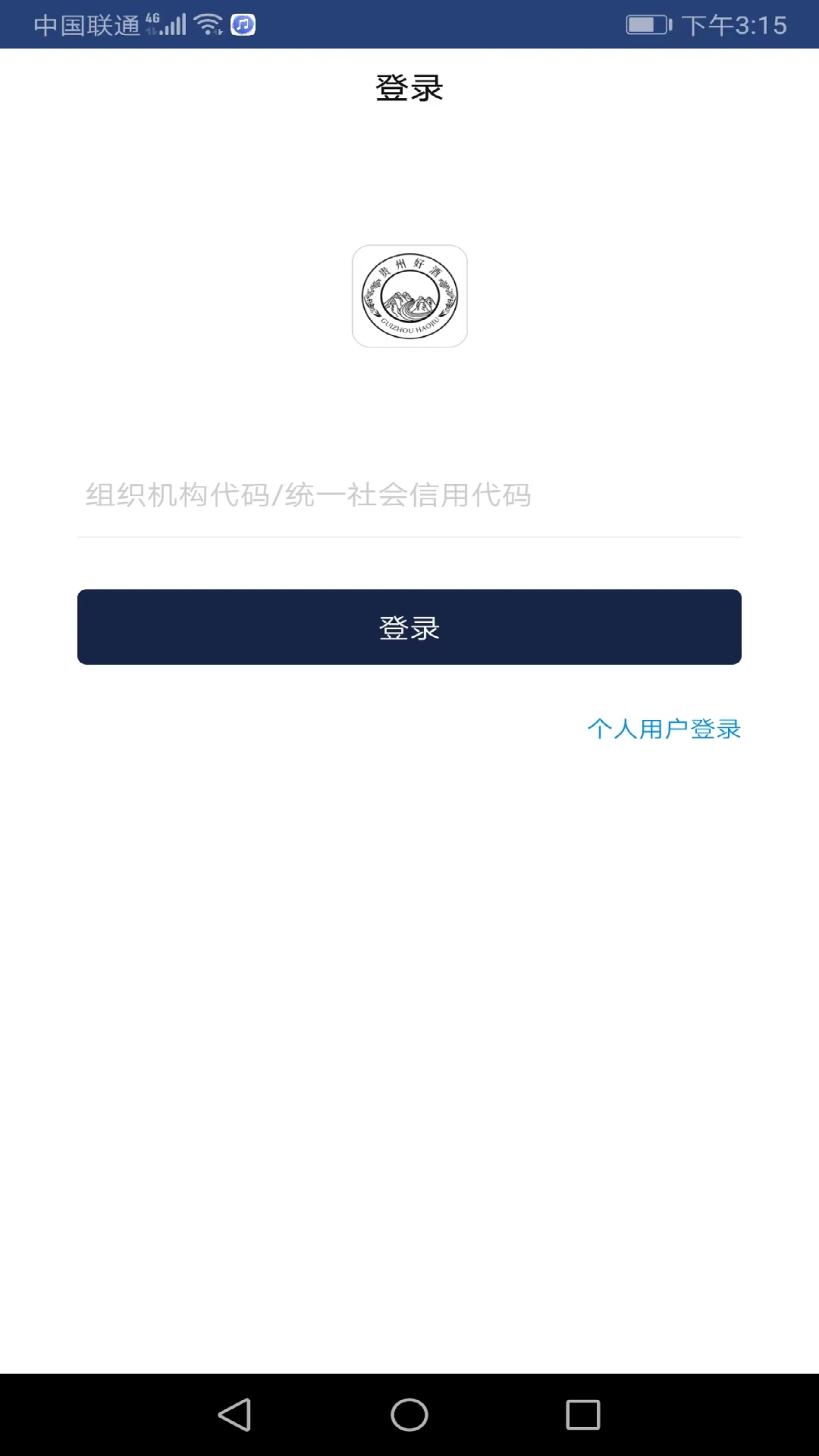The width and height of the screenshot is (819, 1456).
Task: Tap the 4G network indicator
Action: coord(152,19)
